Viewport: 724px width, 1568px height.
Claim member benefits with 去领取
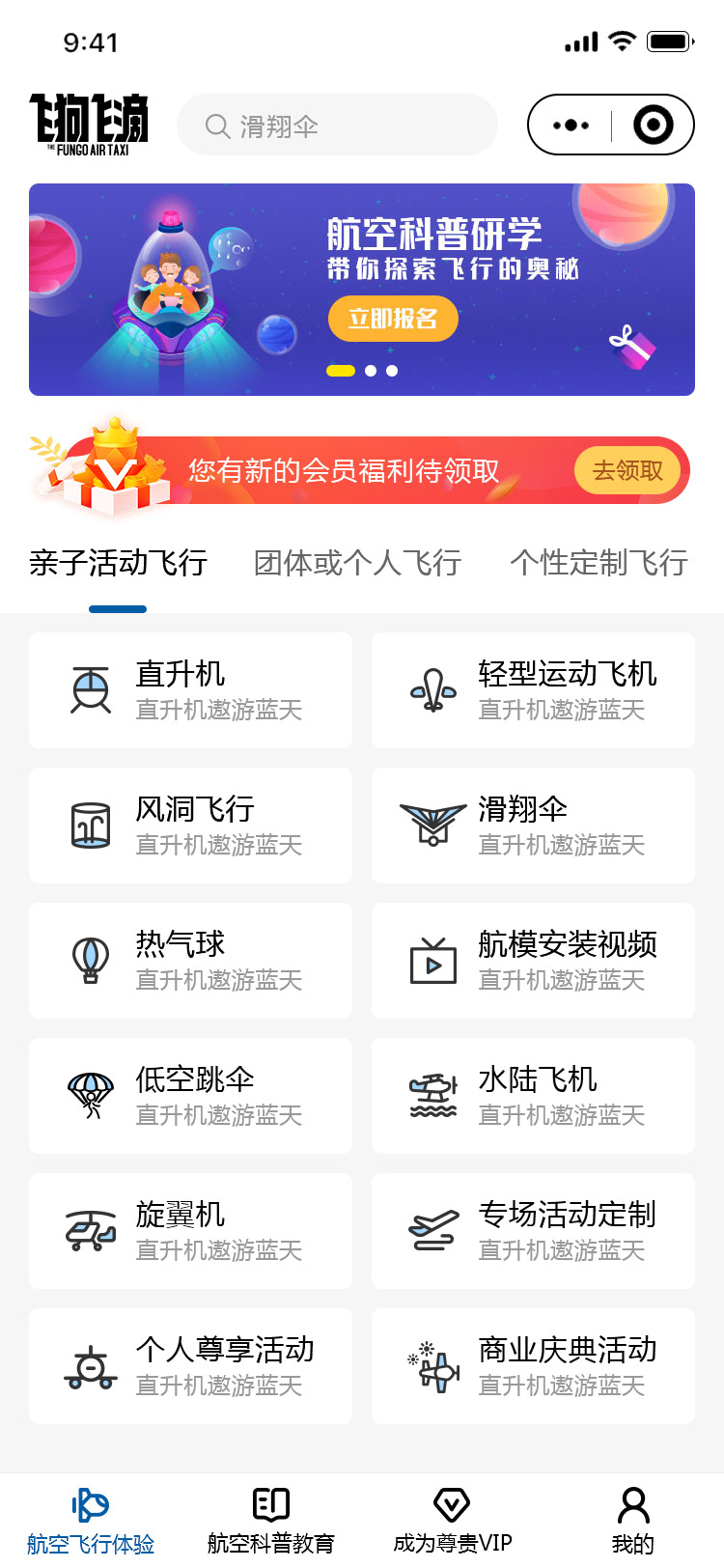tap(627, 470)
